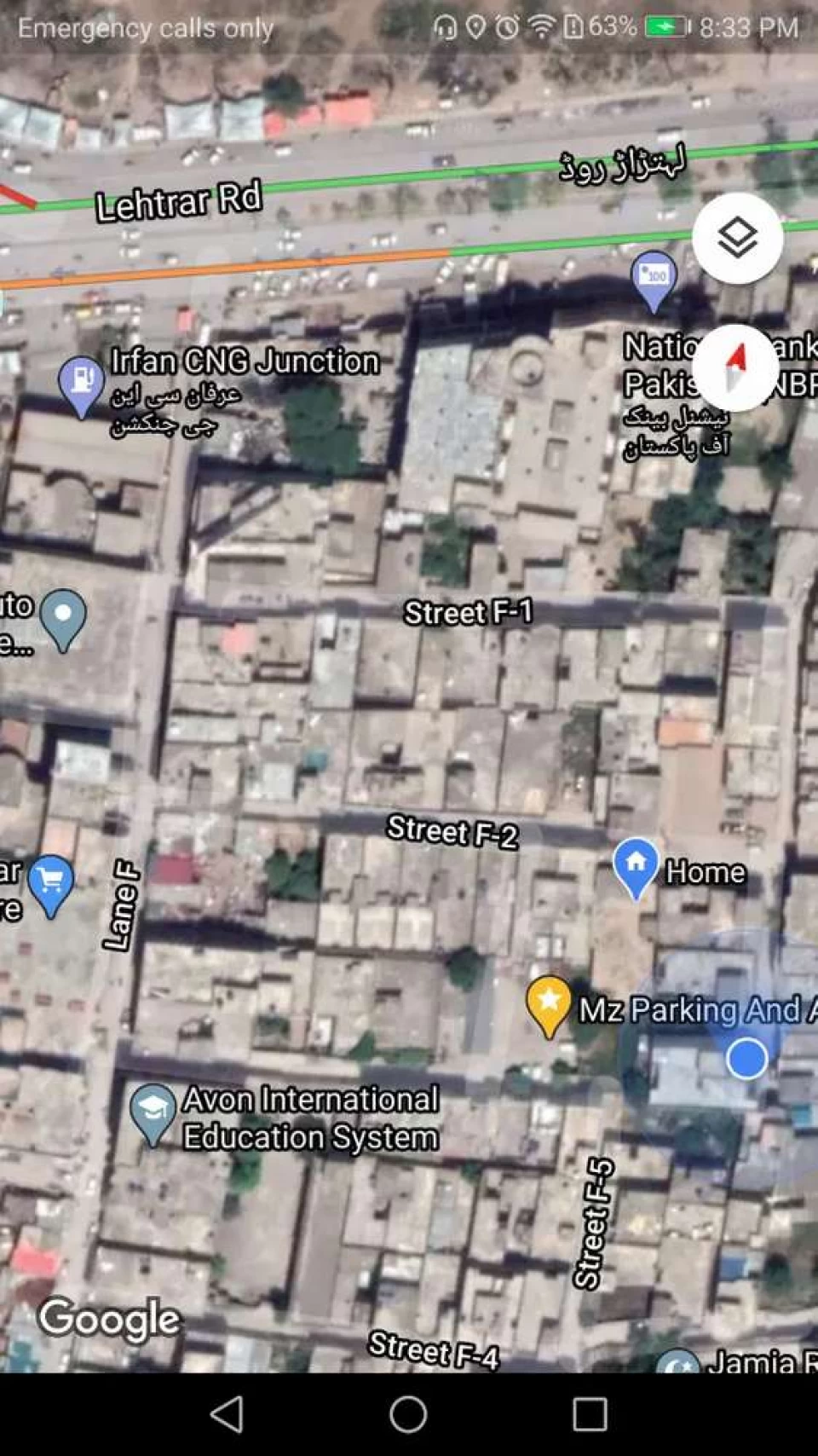Image resolution: width=818 pixels, height=1456 pixels.
Task: Open the Mz Parking starred place
Action: tap(549, 1002)
